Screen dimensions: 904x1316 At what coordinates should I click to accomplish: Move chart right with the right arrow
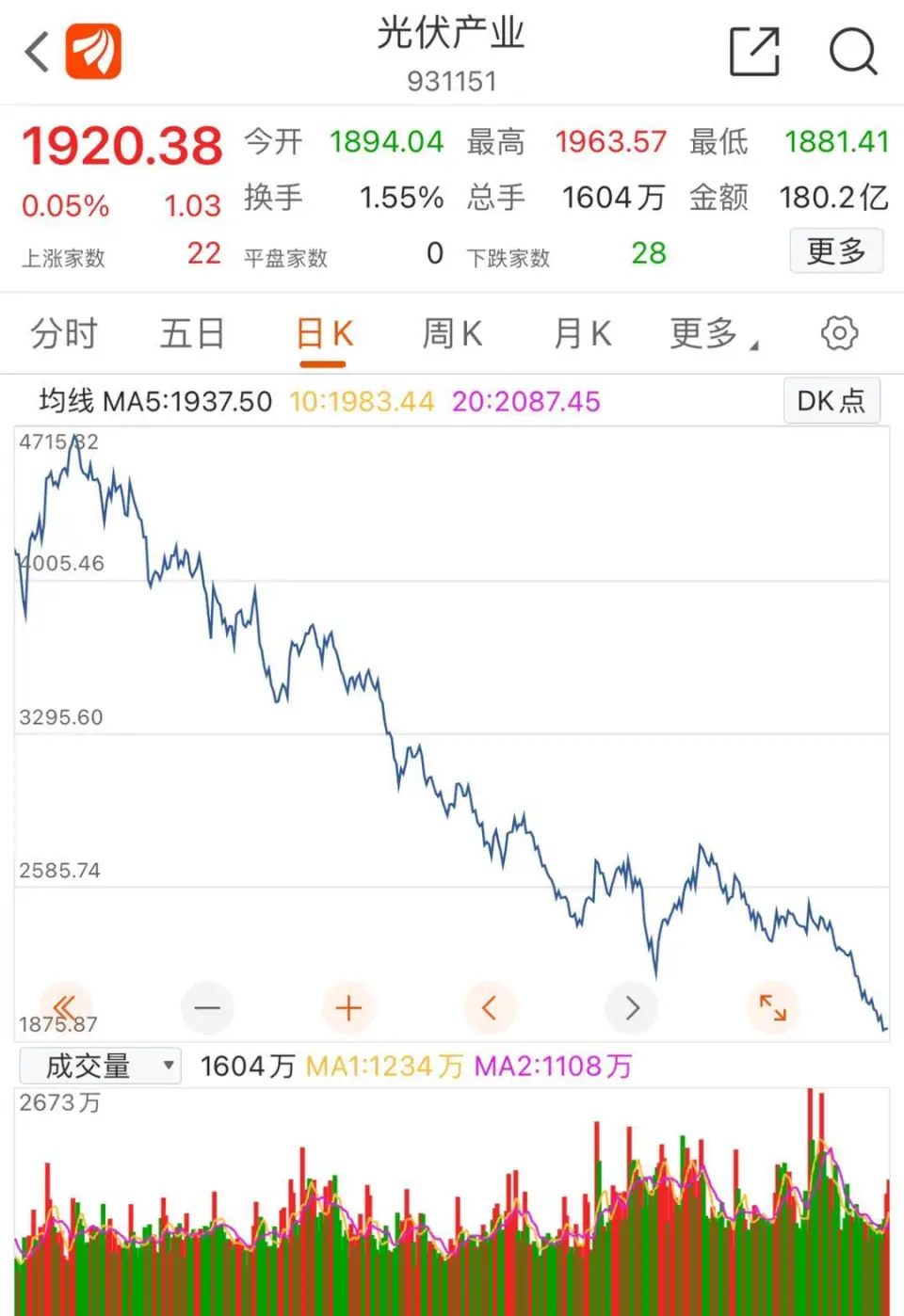[632, 1008]
